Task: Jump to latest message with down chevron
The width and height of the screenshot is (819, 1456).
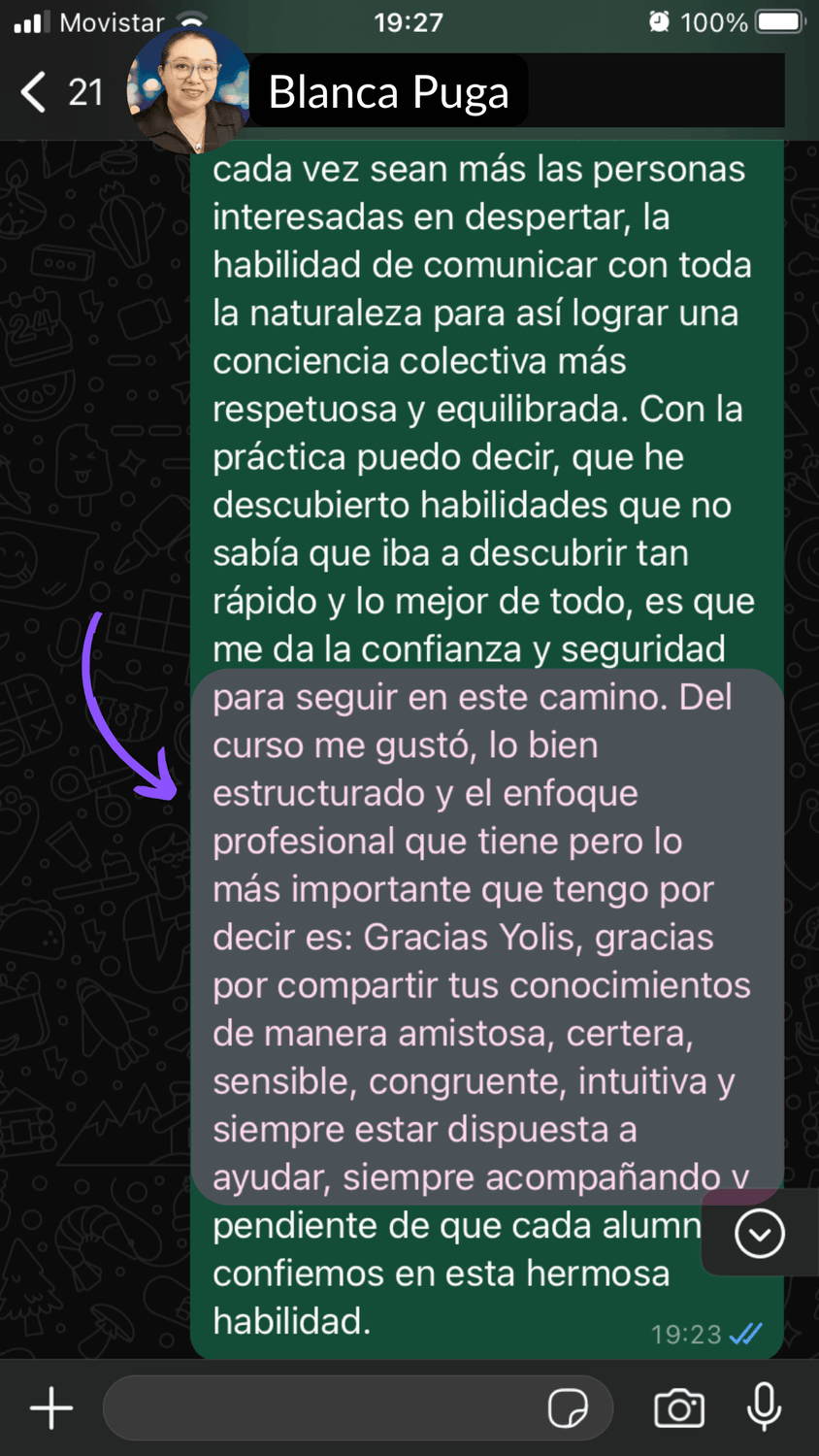Action: (759, 1234)
